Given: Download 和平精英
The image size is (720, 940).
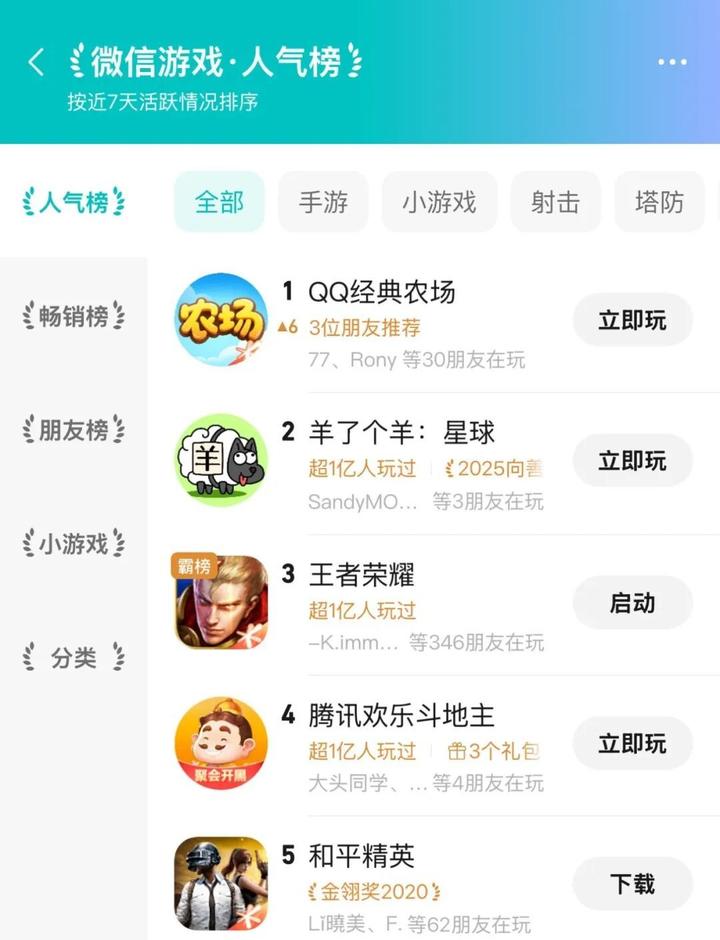Looking at the screenshot, I should pos(632,884).
